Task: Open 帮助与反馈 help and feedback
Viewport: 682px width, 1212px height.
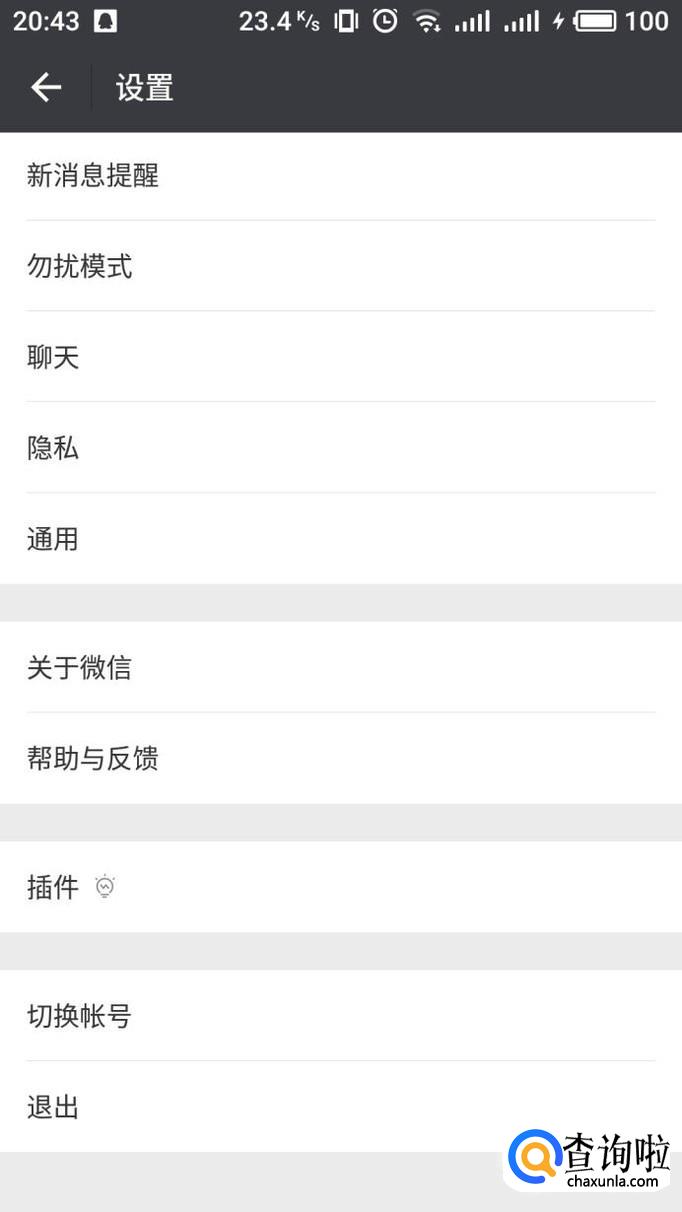Action: (340, 758)
